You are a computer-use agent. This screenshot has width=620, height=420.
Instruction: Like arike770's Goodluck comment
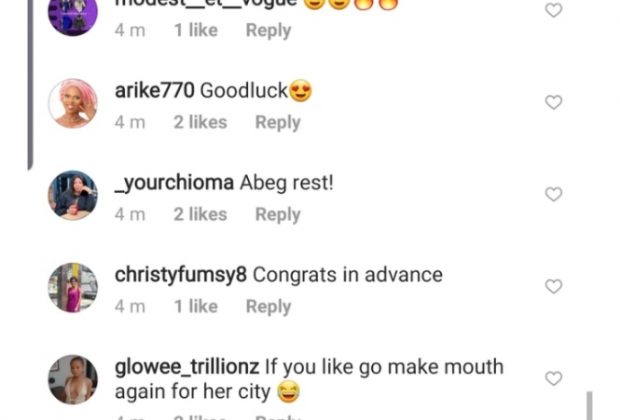553,102
